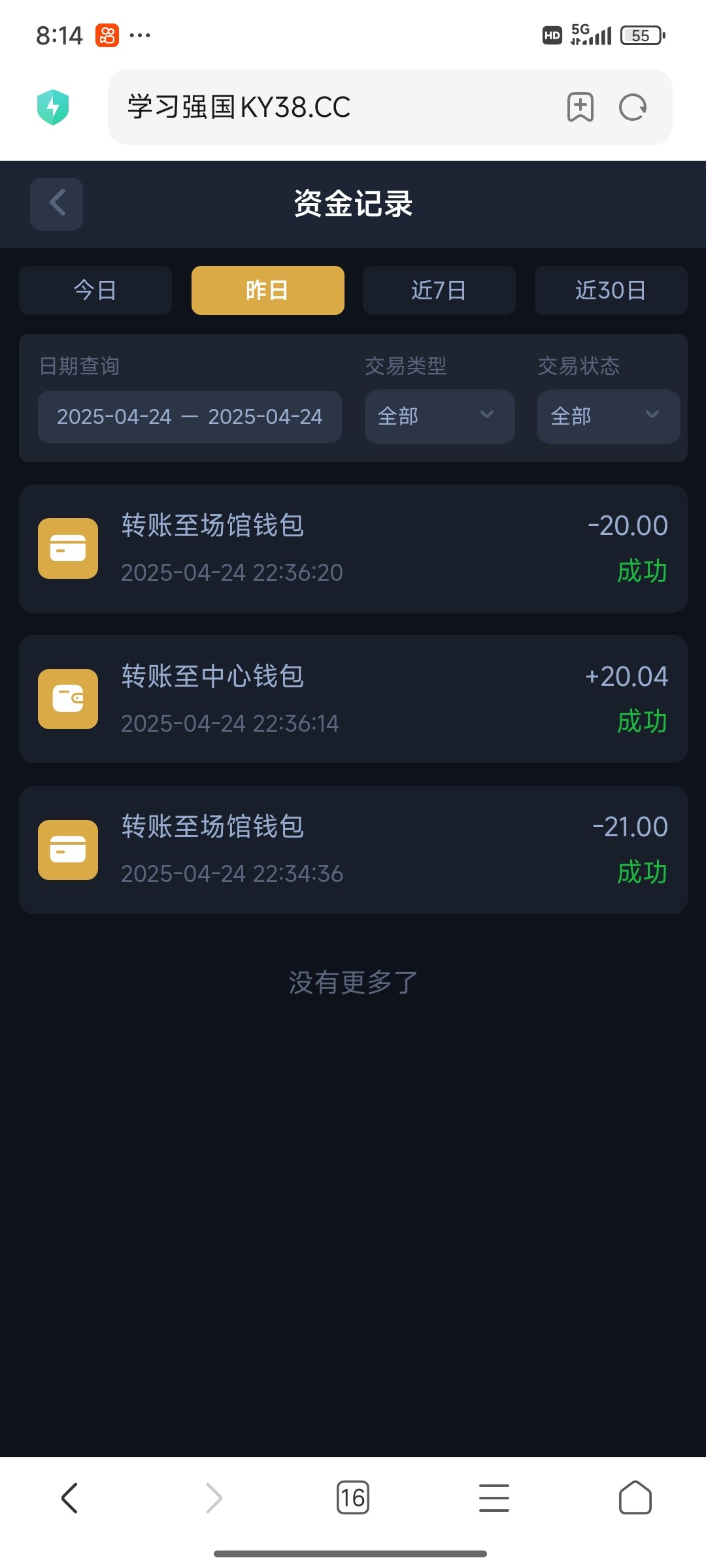This screenshot has height=1568, width=706.
Task: Expand the 交易状态 dropdown
Action: pyautogui.click(x=608, y=417)
